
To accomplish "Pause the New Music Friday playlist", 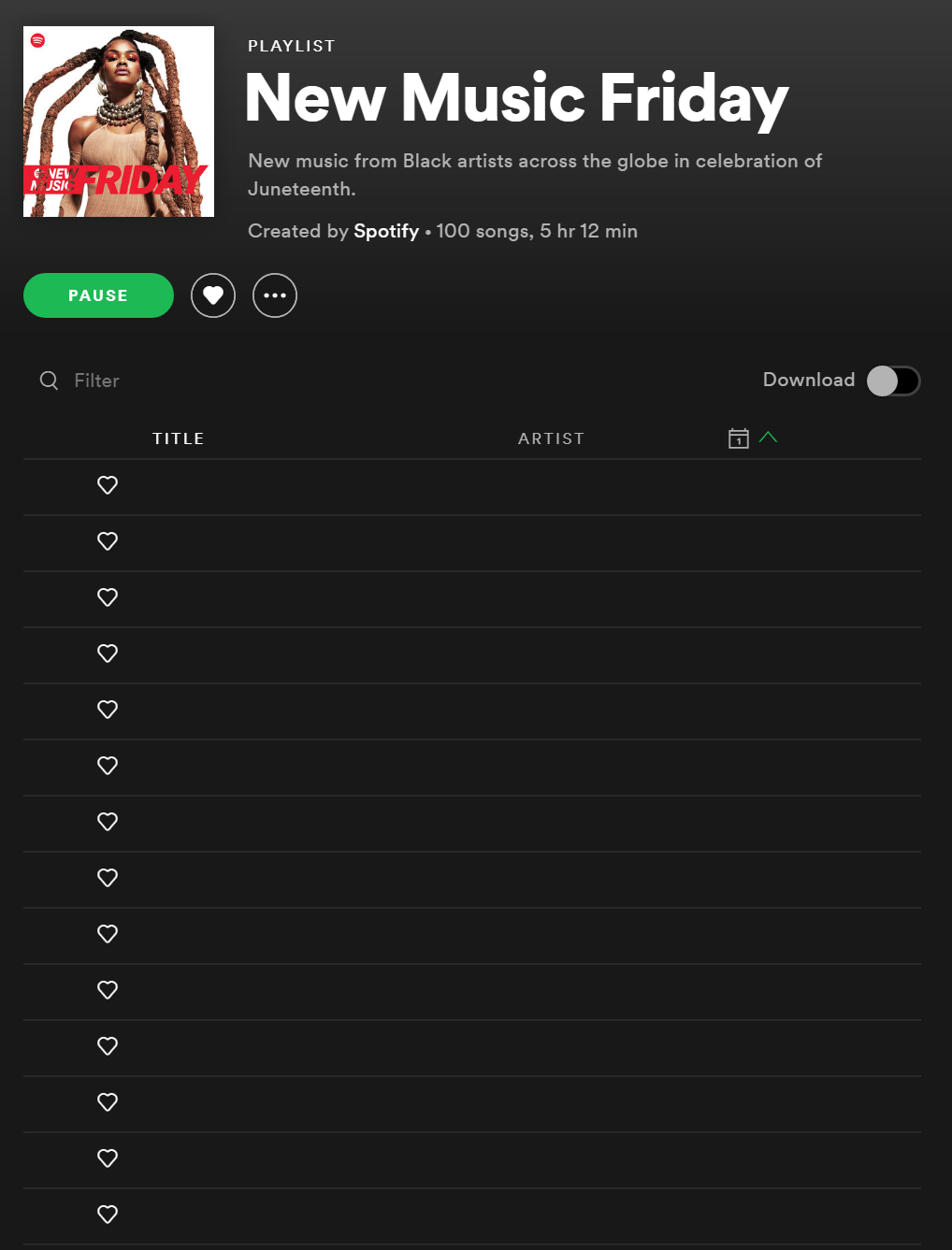I will coord(98,295).
